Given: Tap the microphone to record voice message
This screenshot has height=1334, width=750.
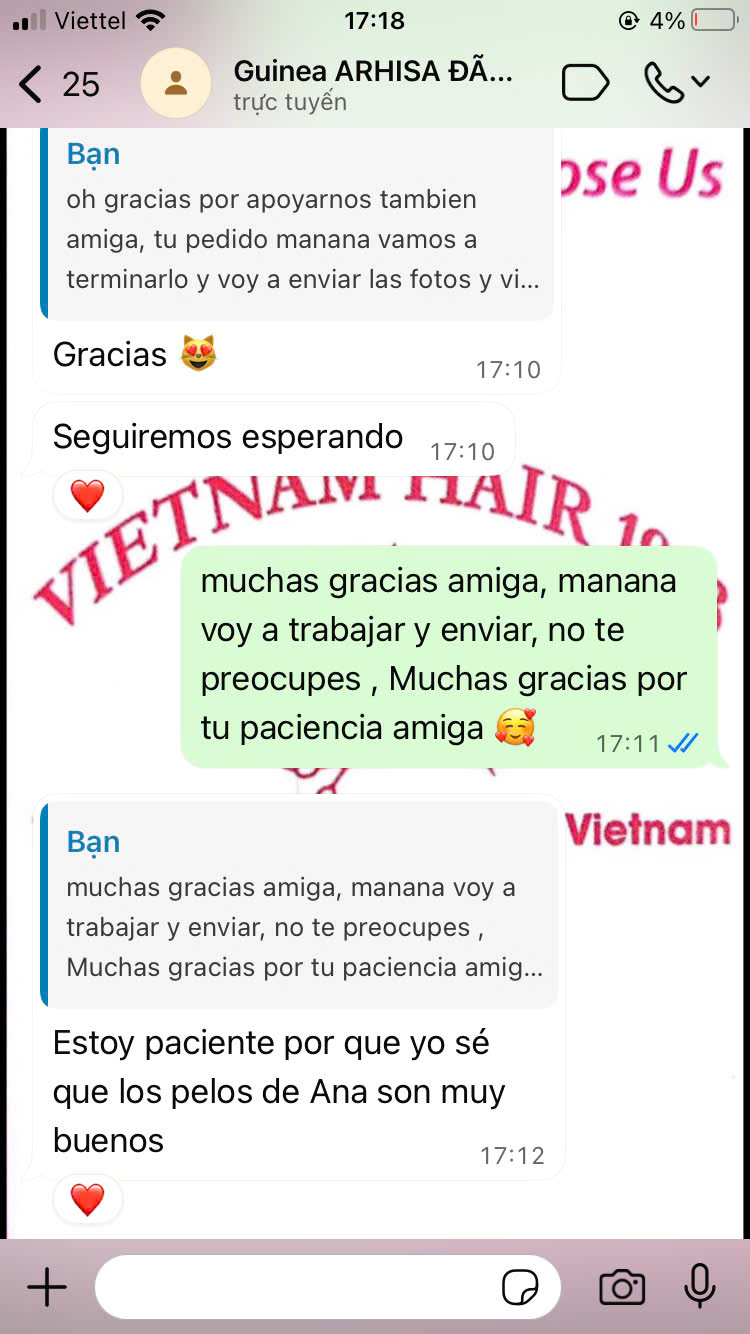Looking at the screenshot, I should (x=700, y=1286).
